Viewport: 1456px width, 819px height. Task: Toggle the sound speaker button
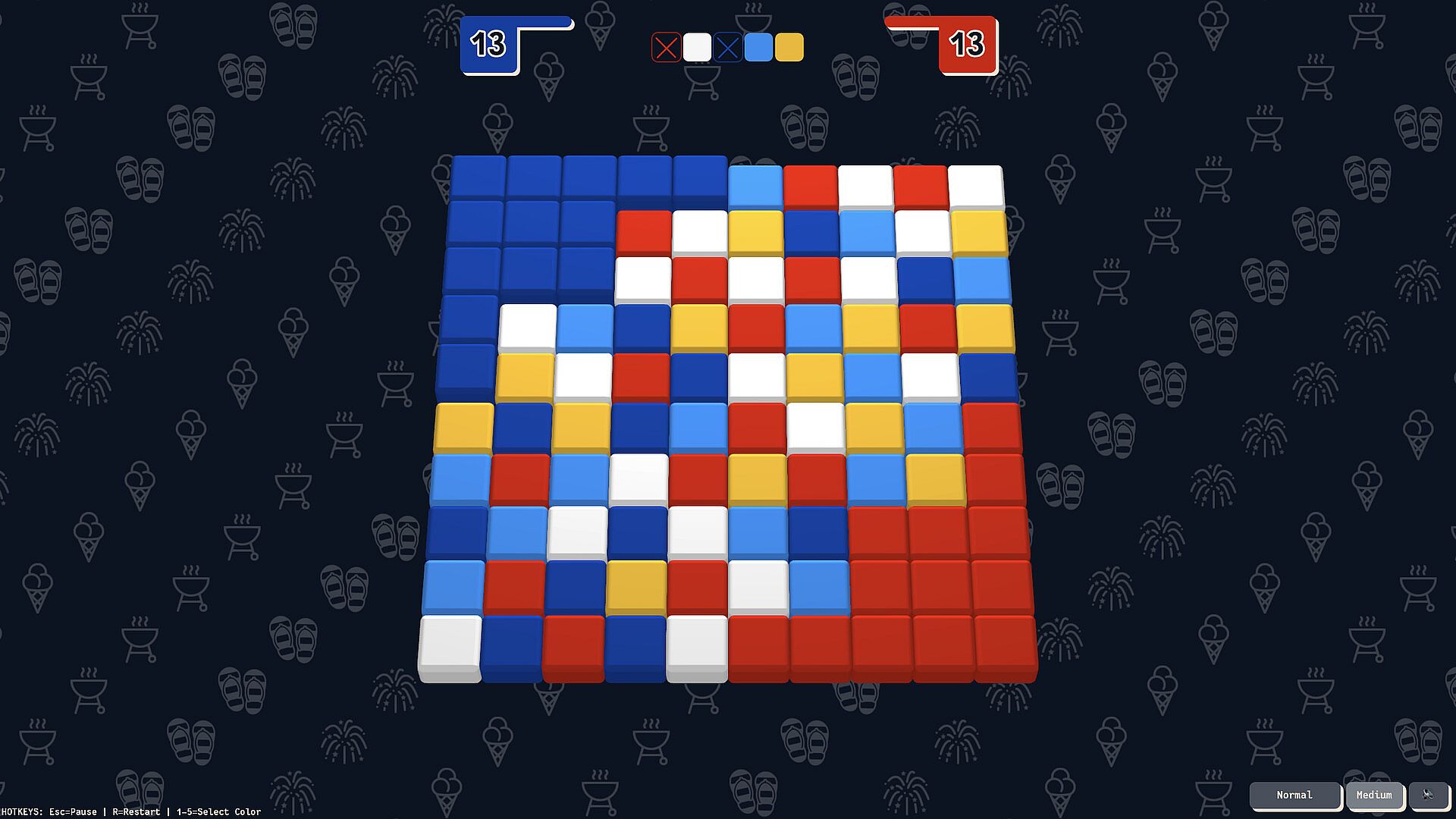pyautogui.click(x=1429, y=795)
